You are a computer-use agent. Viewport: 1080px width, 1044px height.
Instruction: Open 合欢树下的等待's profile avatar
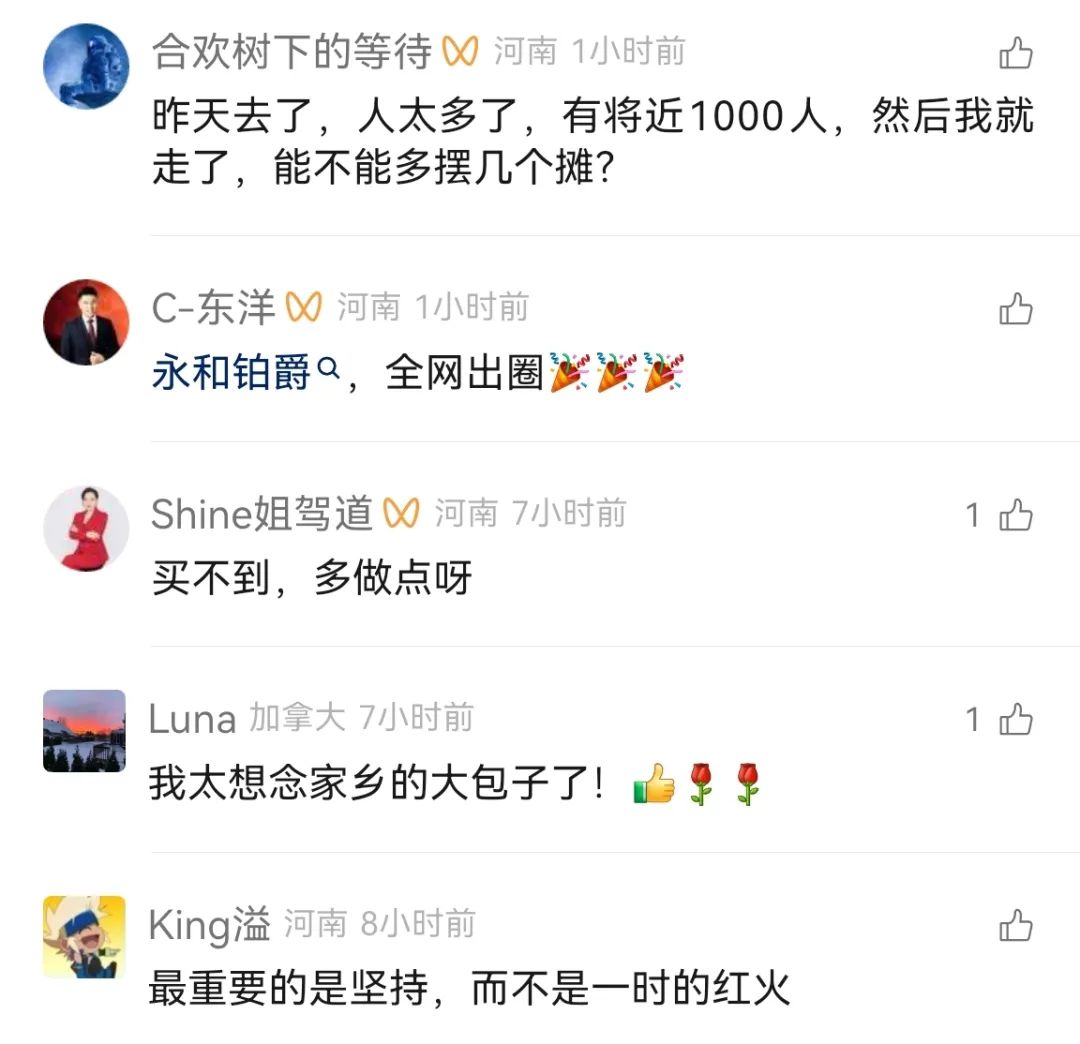pyautogui.click(x=86, y=66)
